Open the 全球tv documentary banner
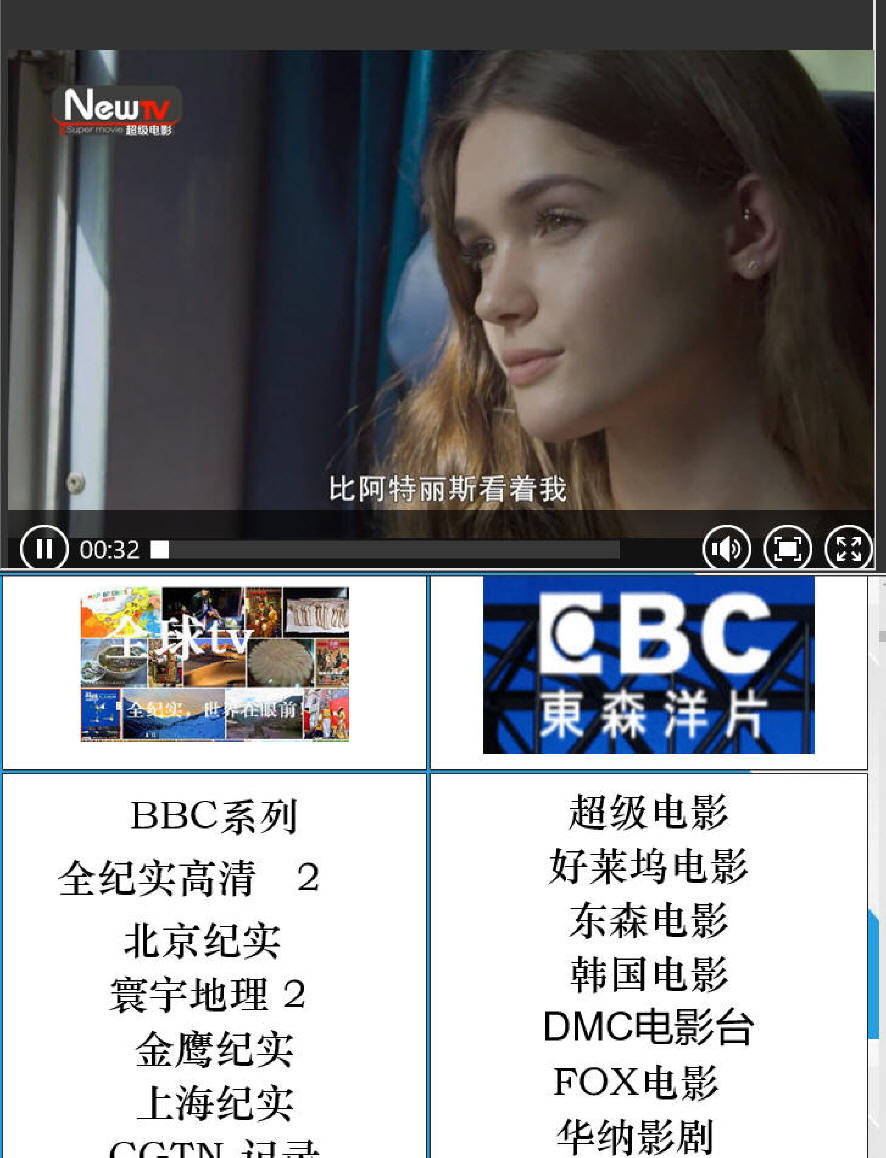Screen dimensions: 886x1158 point(215,664)
